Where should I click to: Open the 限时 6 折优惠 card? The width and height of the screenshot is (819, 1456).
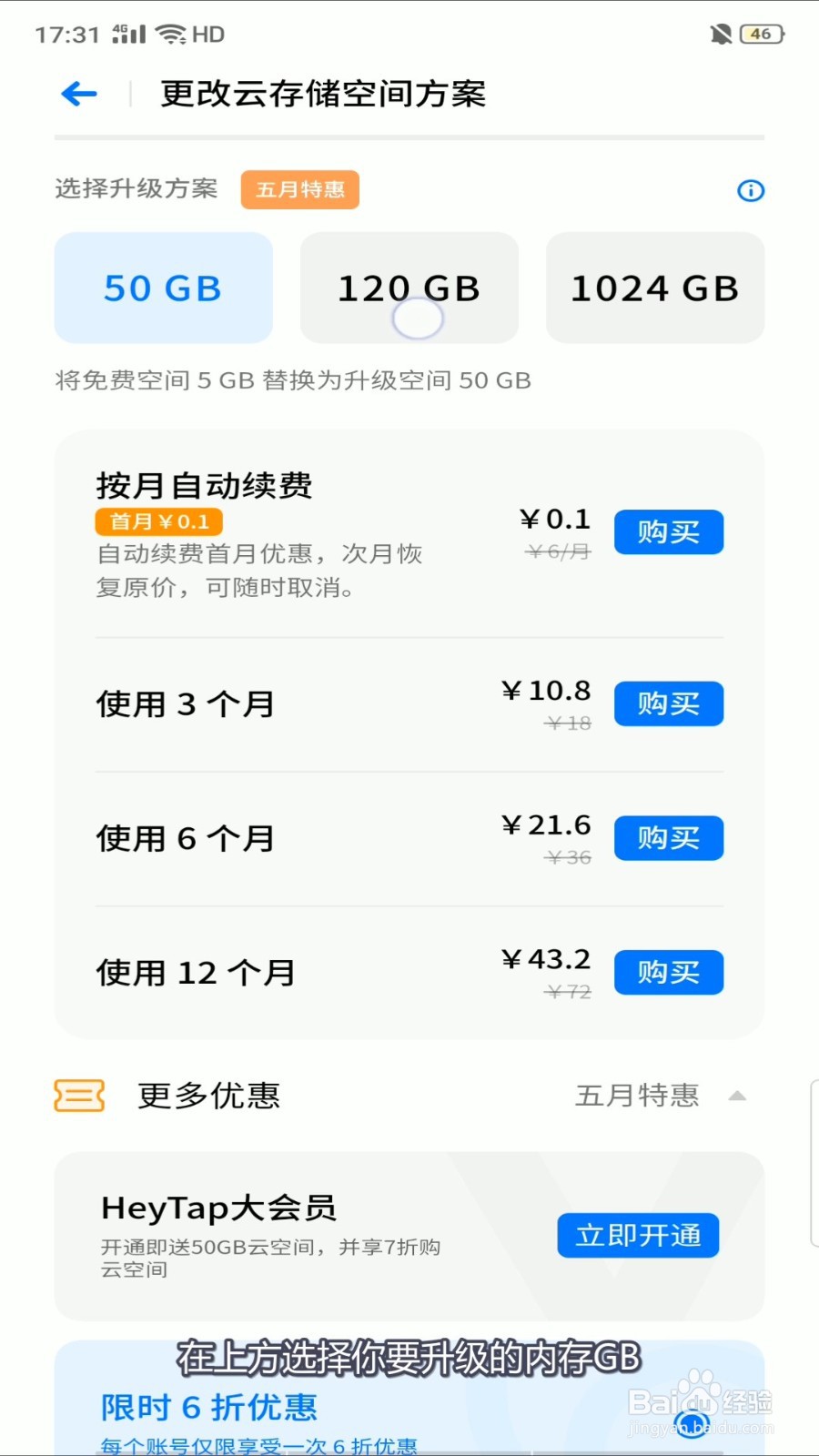coord(409,1398)
